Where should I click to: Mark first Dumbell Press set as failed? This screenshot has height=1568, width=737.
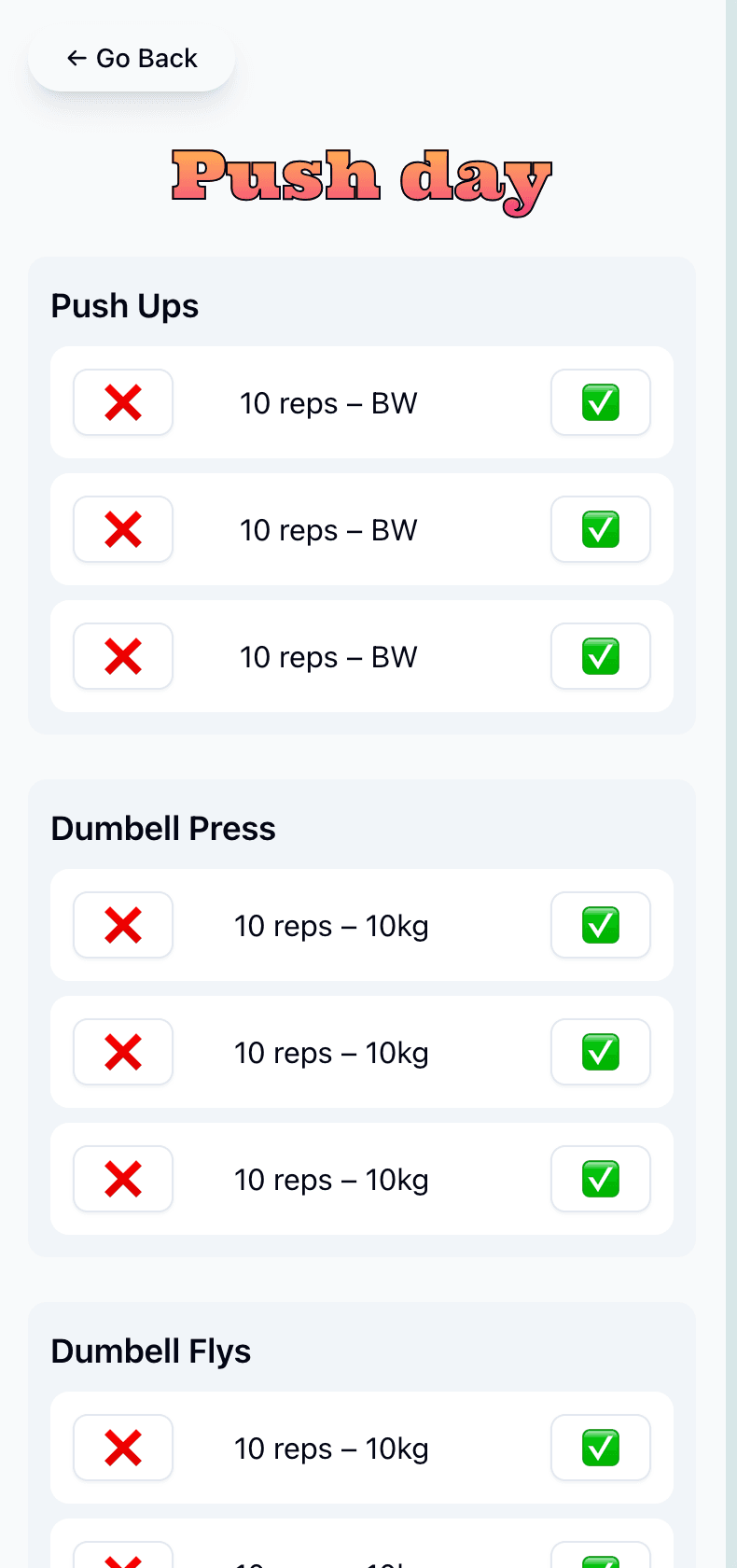(x=123, y=925)
